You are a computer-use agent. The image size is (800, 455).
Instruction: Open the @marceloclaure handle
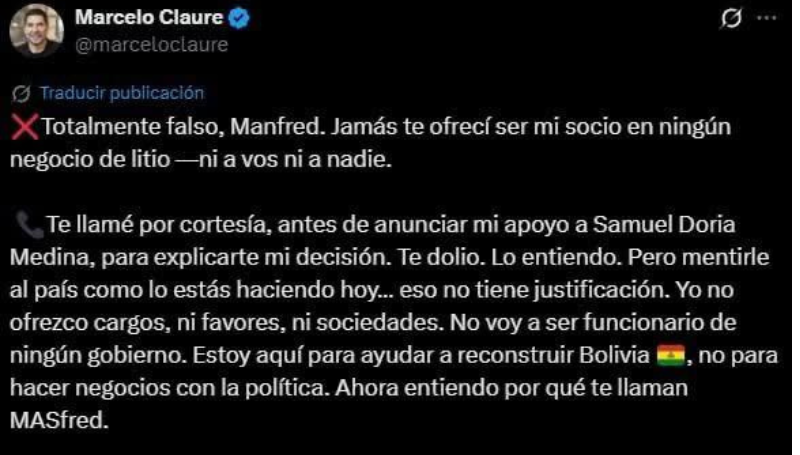(x=152, y=44)
